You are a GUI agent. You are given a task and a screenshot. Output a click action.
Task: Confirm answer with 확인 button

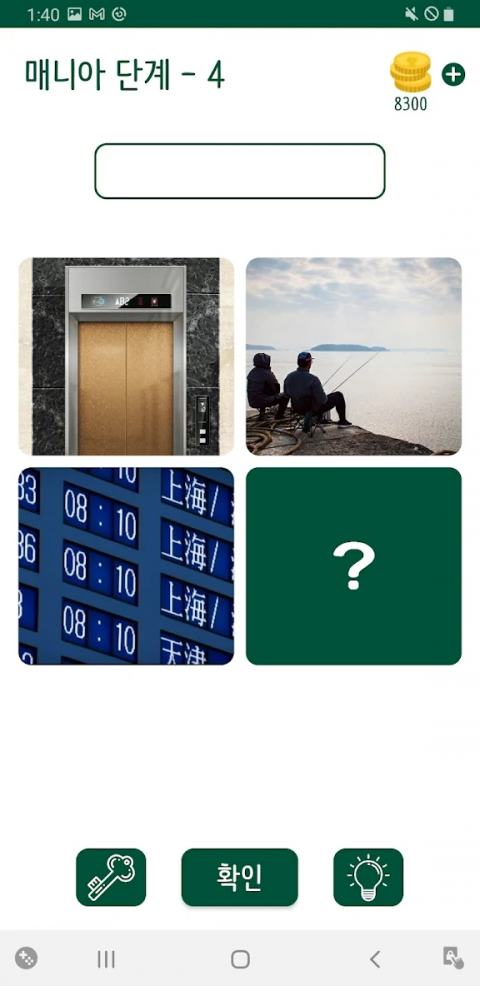coord(240,877)
